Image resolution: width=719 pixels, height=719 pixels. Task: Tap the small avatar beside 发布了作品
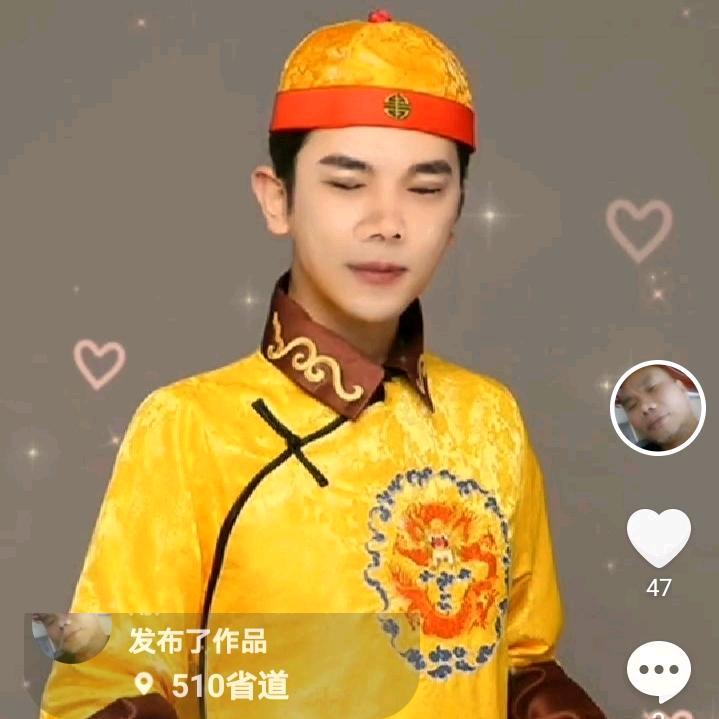[72, 637]
